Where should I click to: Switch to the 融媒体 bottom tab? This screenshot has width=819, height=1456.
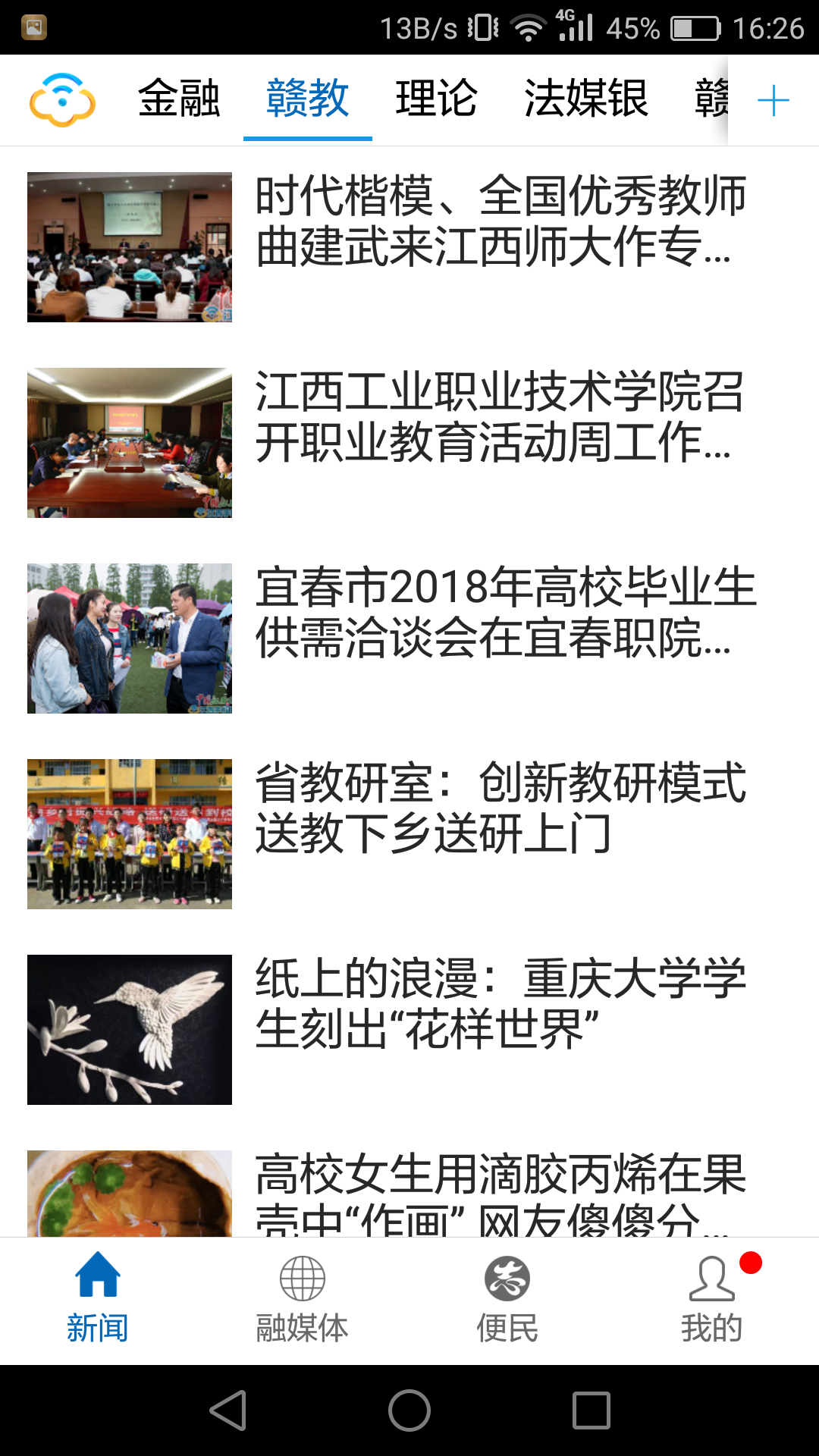303,1300
